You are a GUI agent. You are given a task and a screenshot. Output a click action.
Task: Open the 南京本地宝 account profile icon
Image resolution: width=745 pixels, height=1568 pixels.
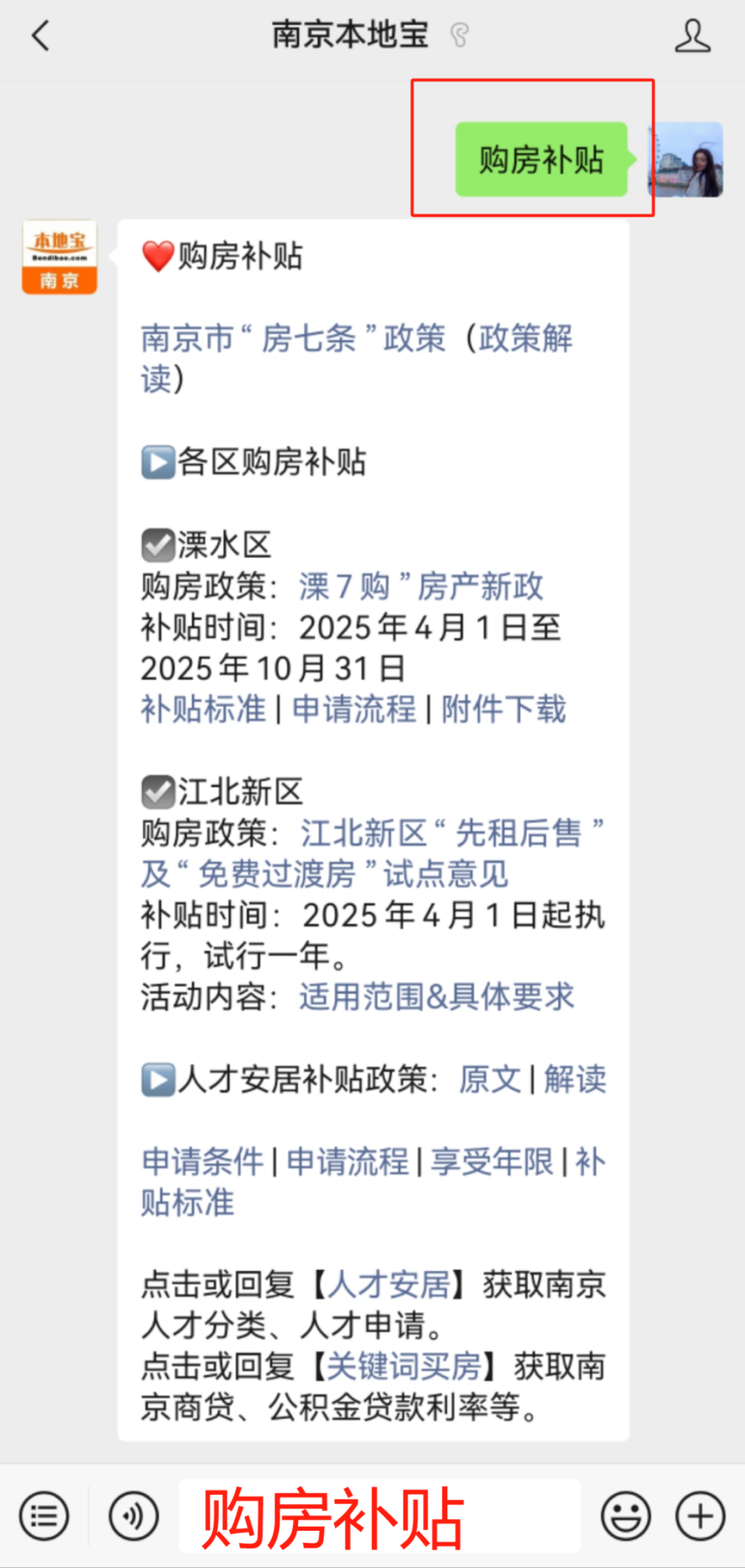tap(693, 35)
